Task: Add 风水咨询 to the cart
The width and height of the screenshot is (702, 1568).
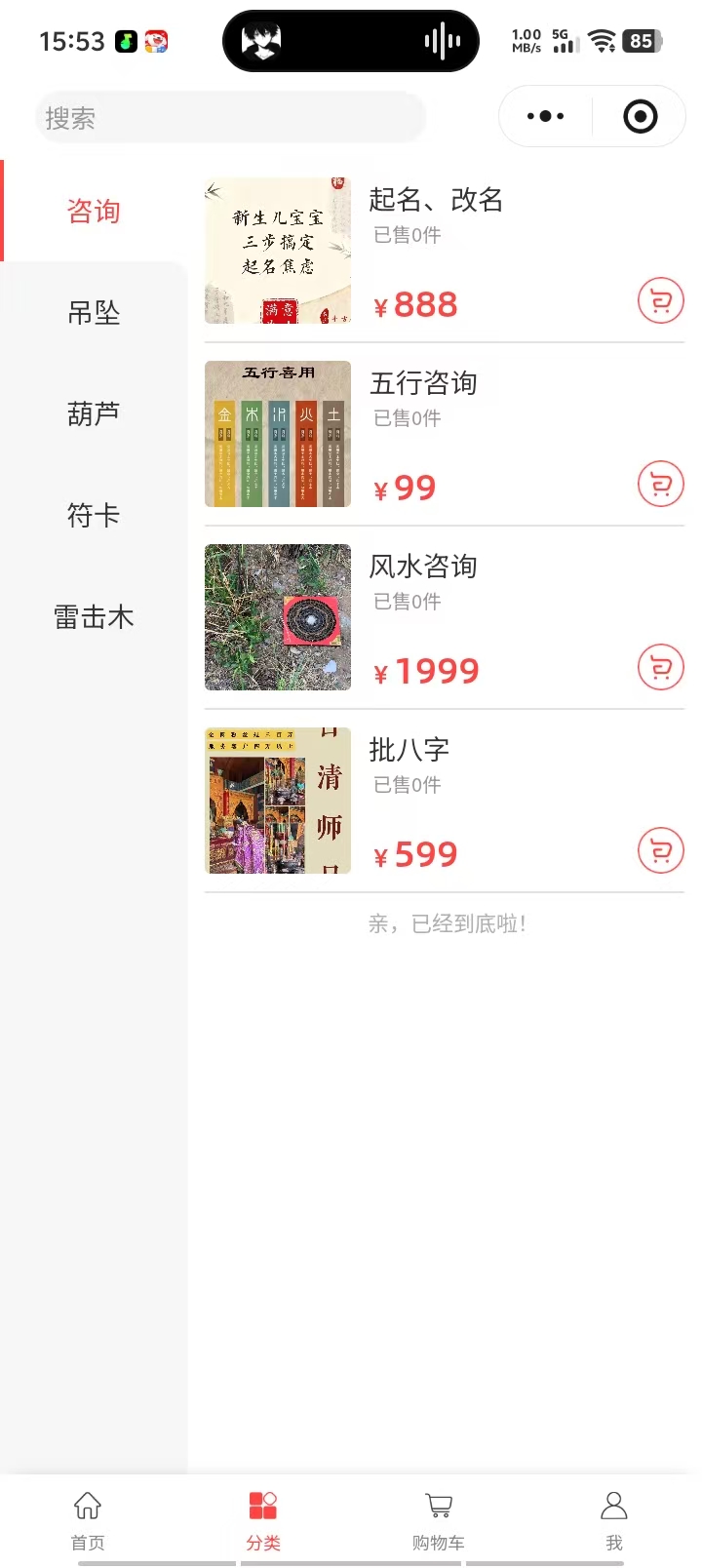Action: [660, 668]
